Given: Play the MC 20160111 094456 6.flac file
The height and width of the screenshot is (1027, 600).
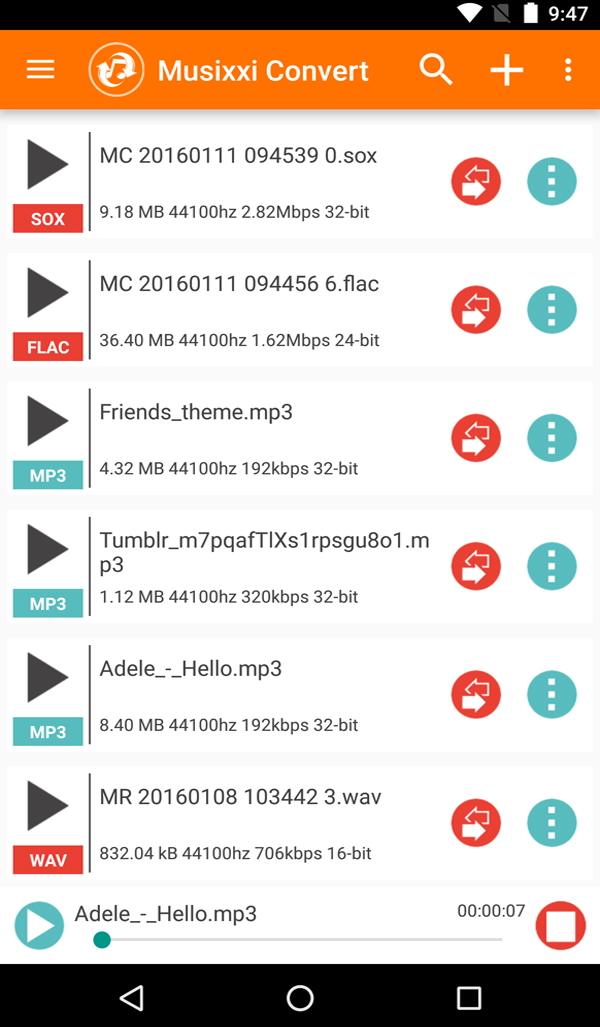Looking at the screenshot, I should [48, 292].
